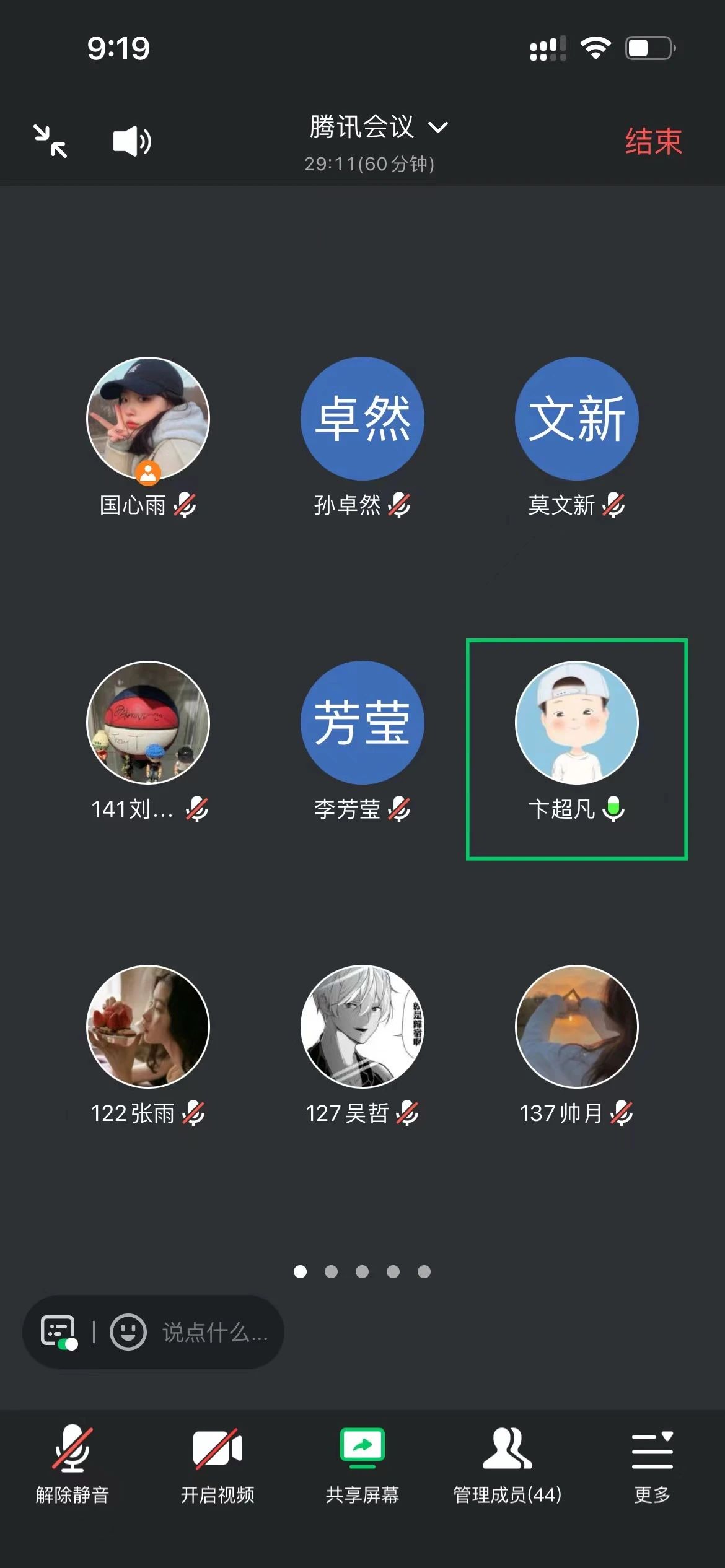Viewport: 725px width, 1568px height.
Task: Select participant 李芳莹
Action: pos(362,723)
